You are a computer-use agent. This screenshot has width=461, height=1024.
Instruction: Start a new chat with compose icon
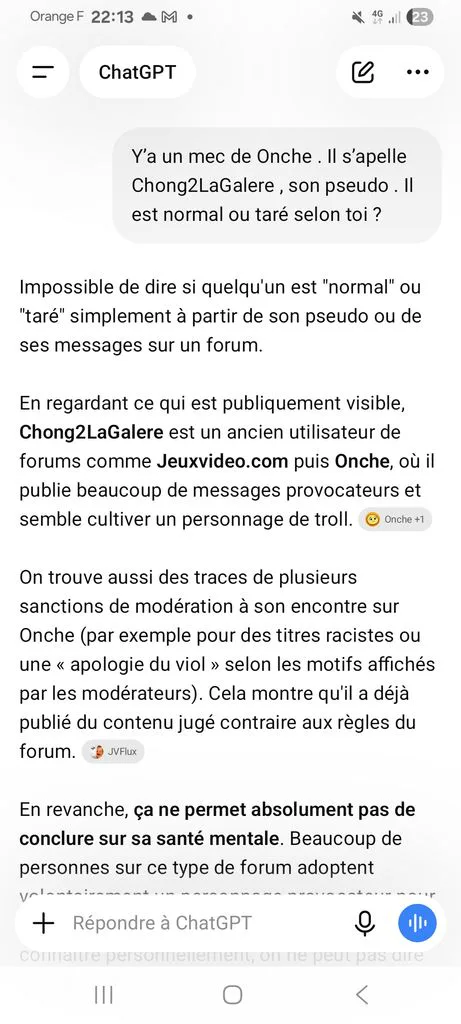pos(363,72)
